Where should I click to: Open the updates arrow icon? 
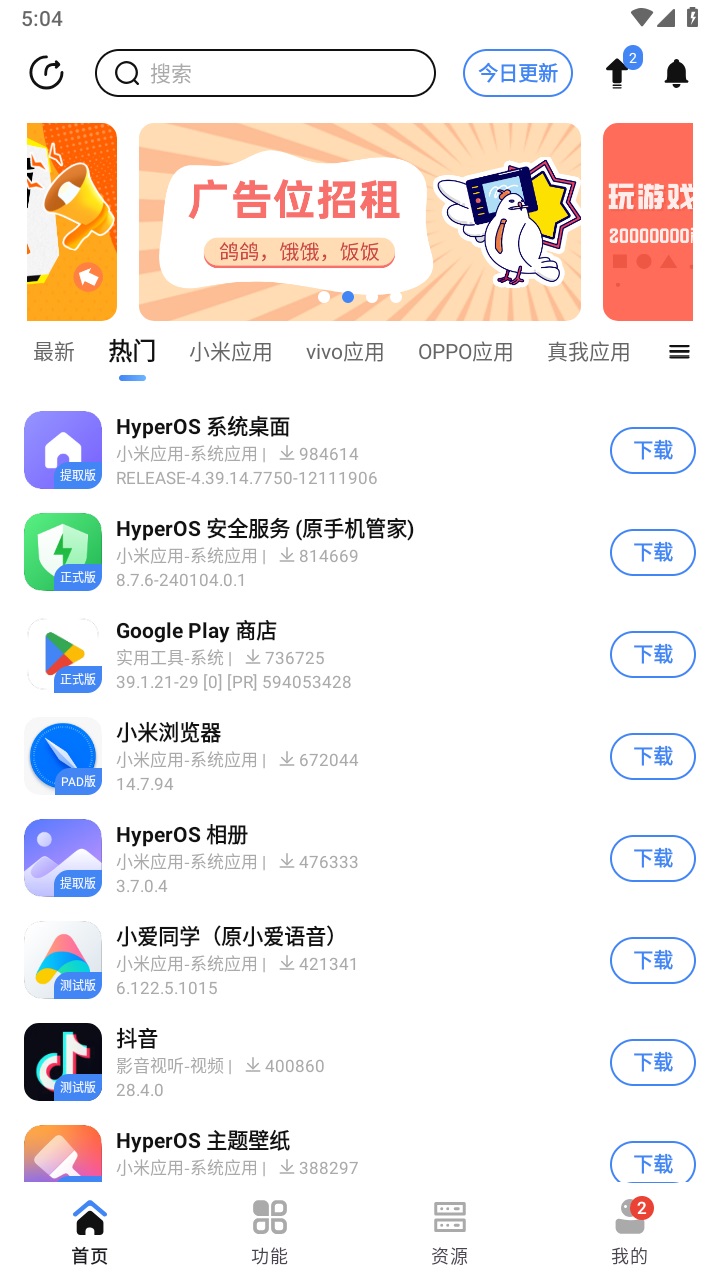tap(618, 73)
